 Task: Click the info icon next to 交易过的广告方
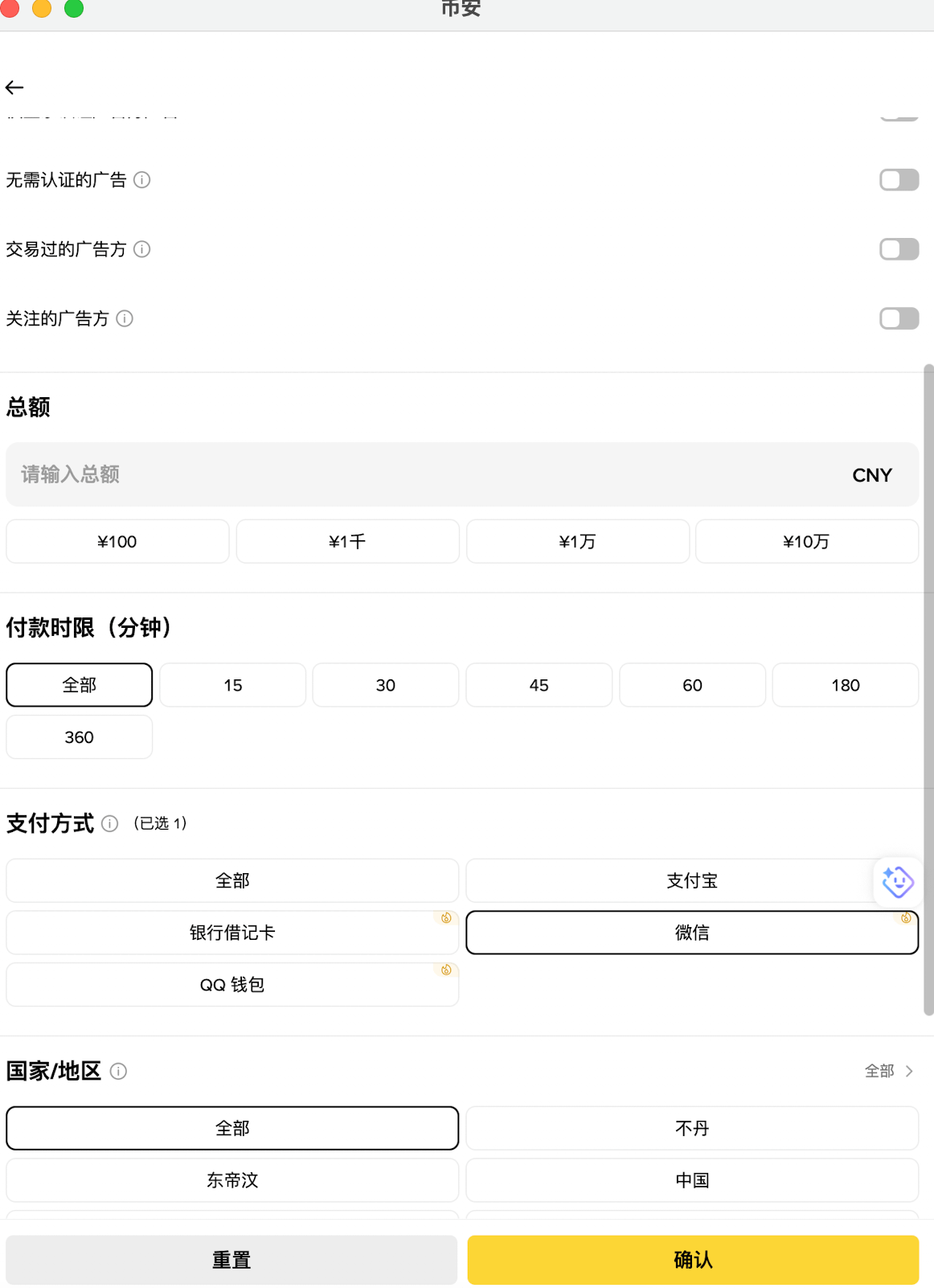[x=142, y=249]
